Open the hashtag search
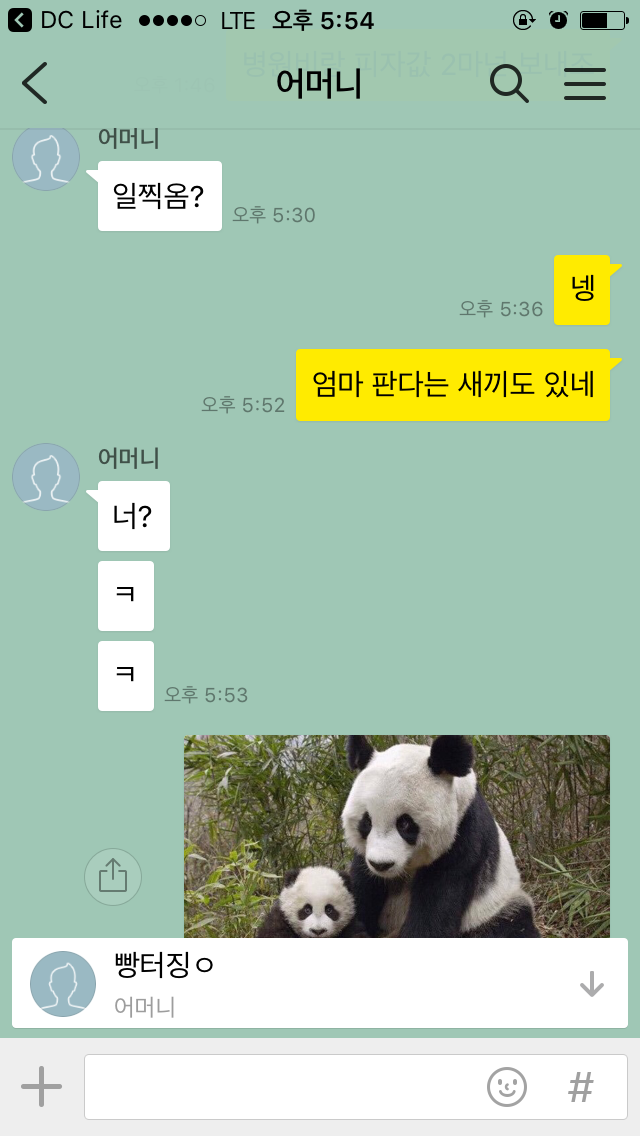Image resolution: width=640 pixels, height=1136 pixels. pyautogui.click(x=581, y=1087)
